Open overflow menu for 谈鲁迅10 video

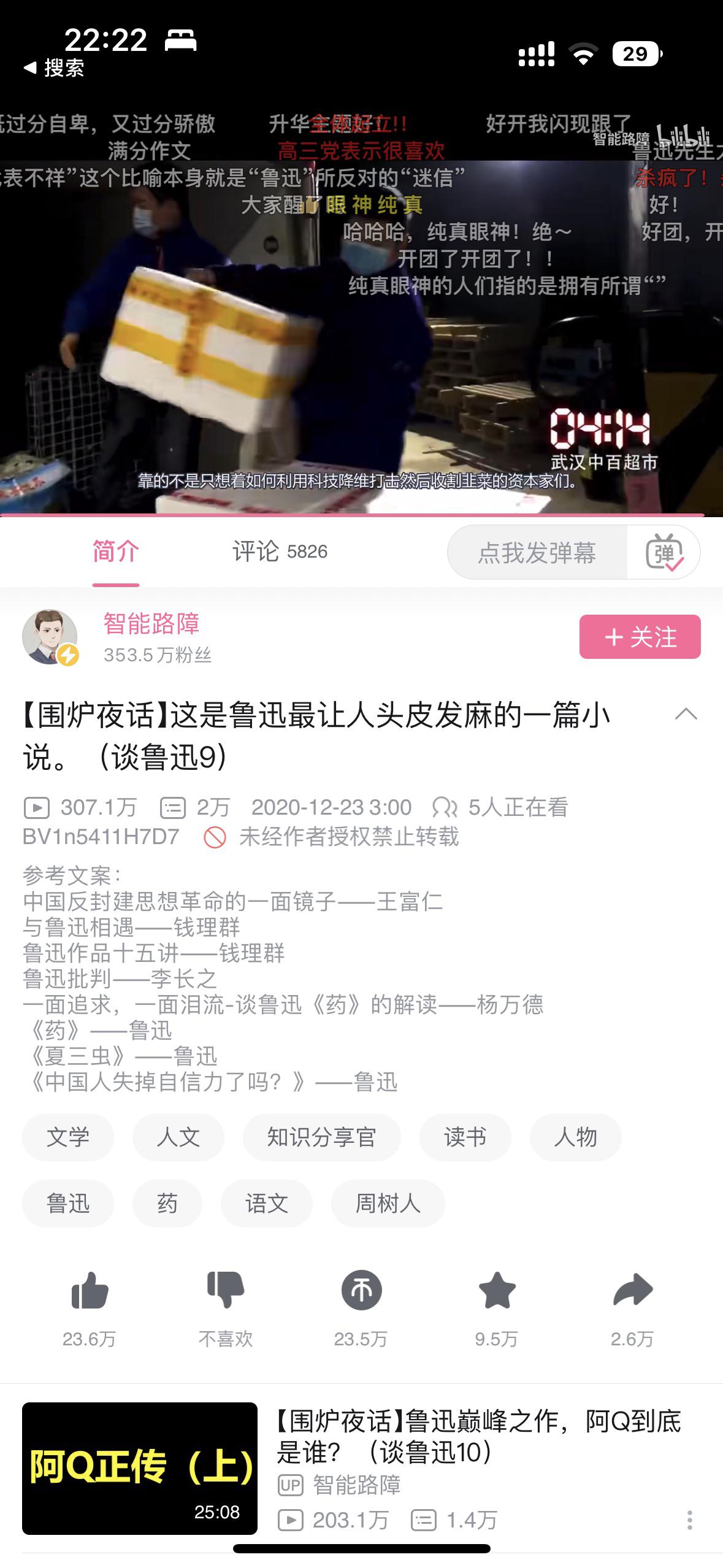click(689, 1520)
